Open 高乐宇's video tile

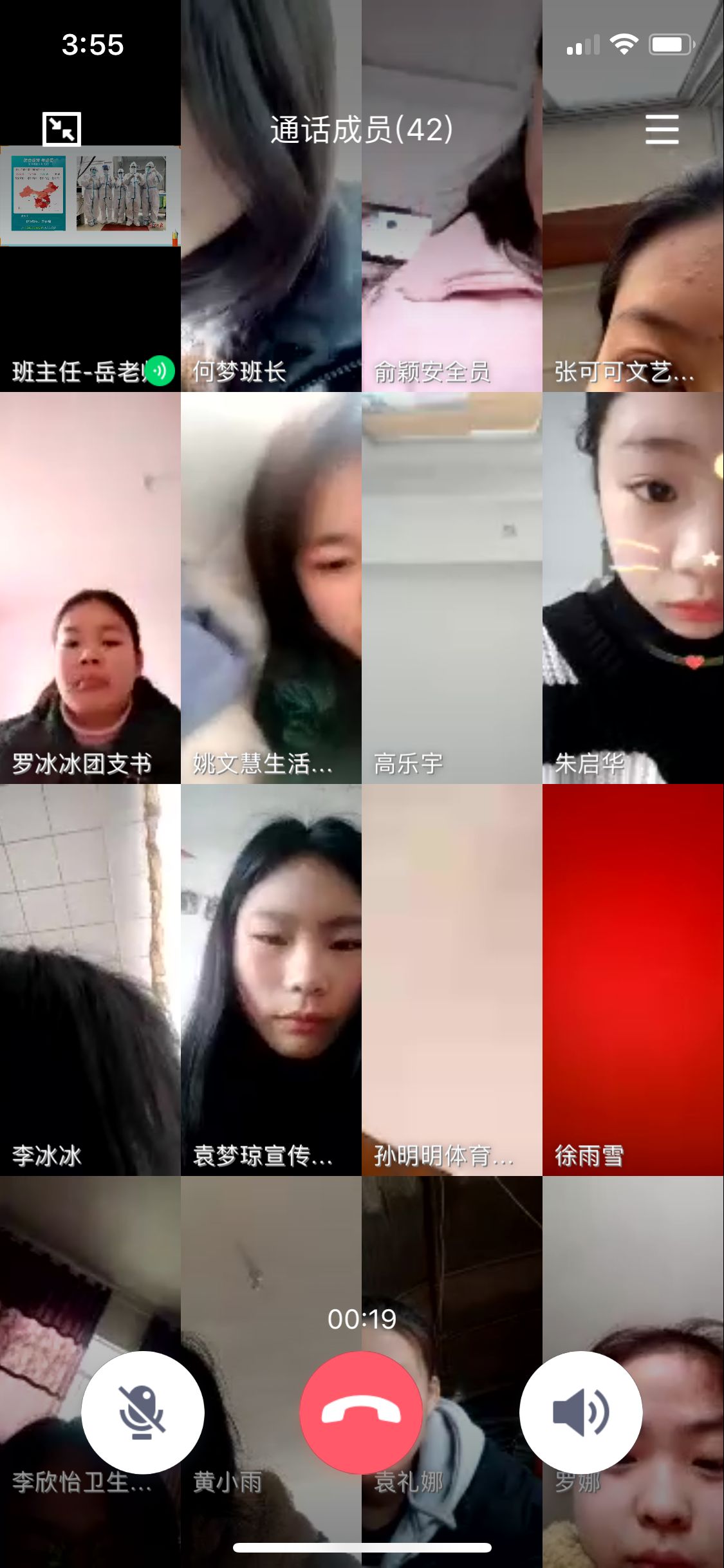452,588
